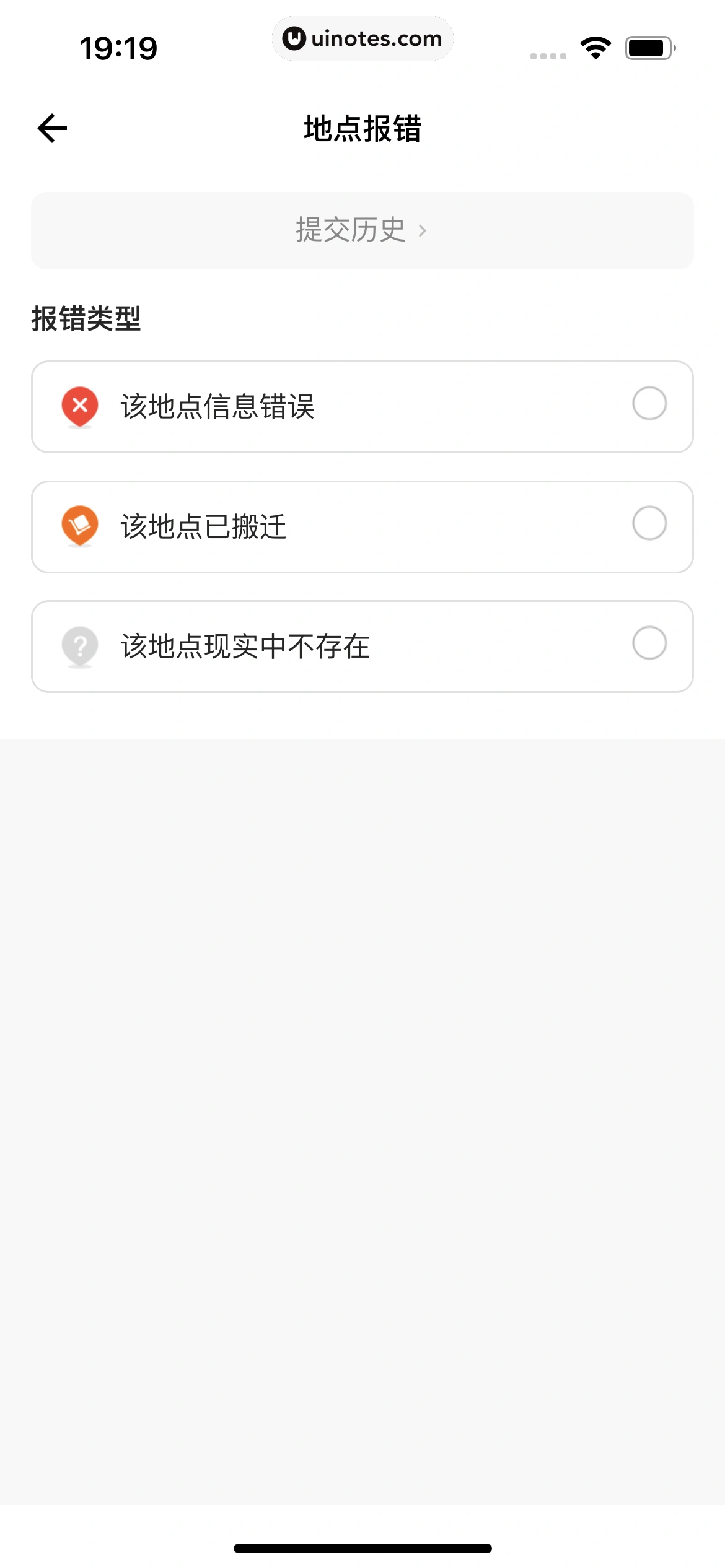725x1568 pixels.
Task: Tap the 地点报错 title bar
Action: coord(362,128)
